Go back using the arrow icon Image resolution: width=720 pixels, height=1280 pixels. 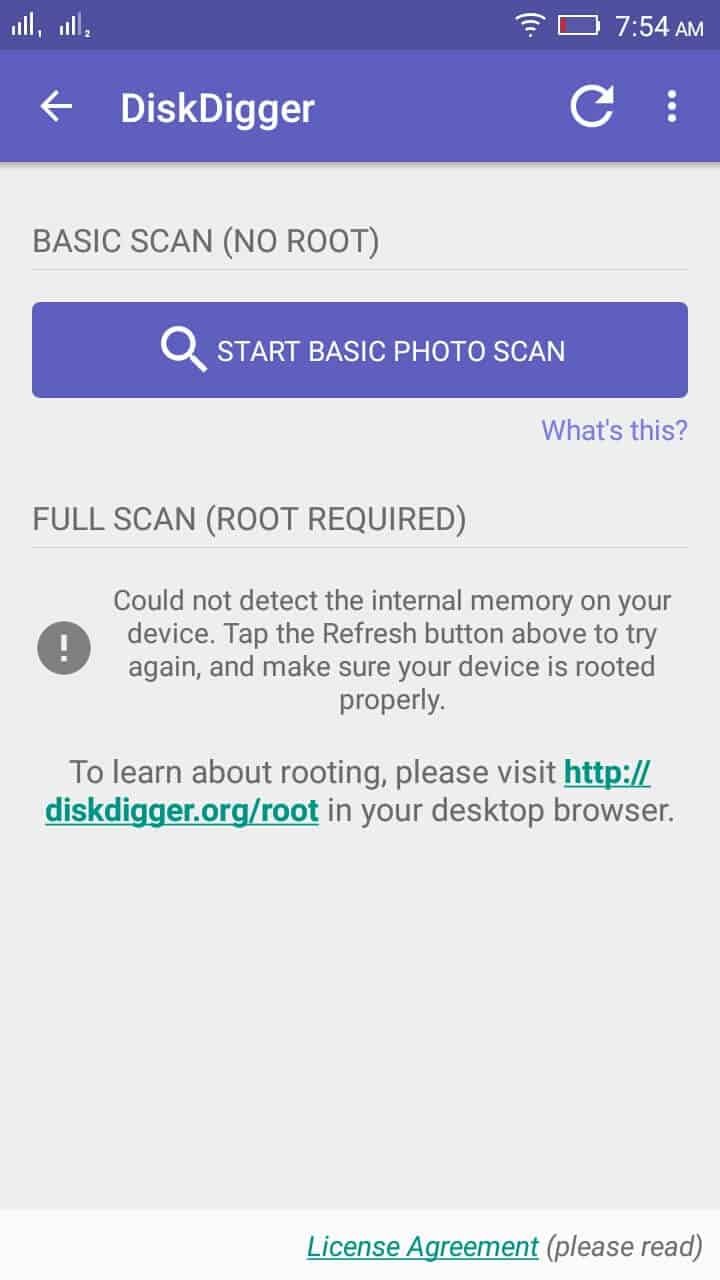coord(57,107)
